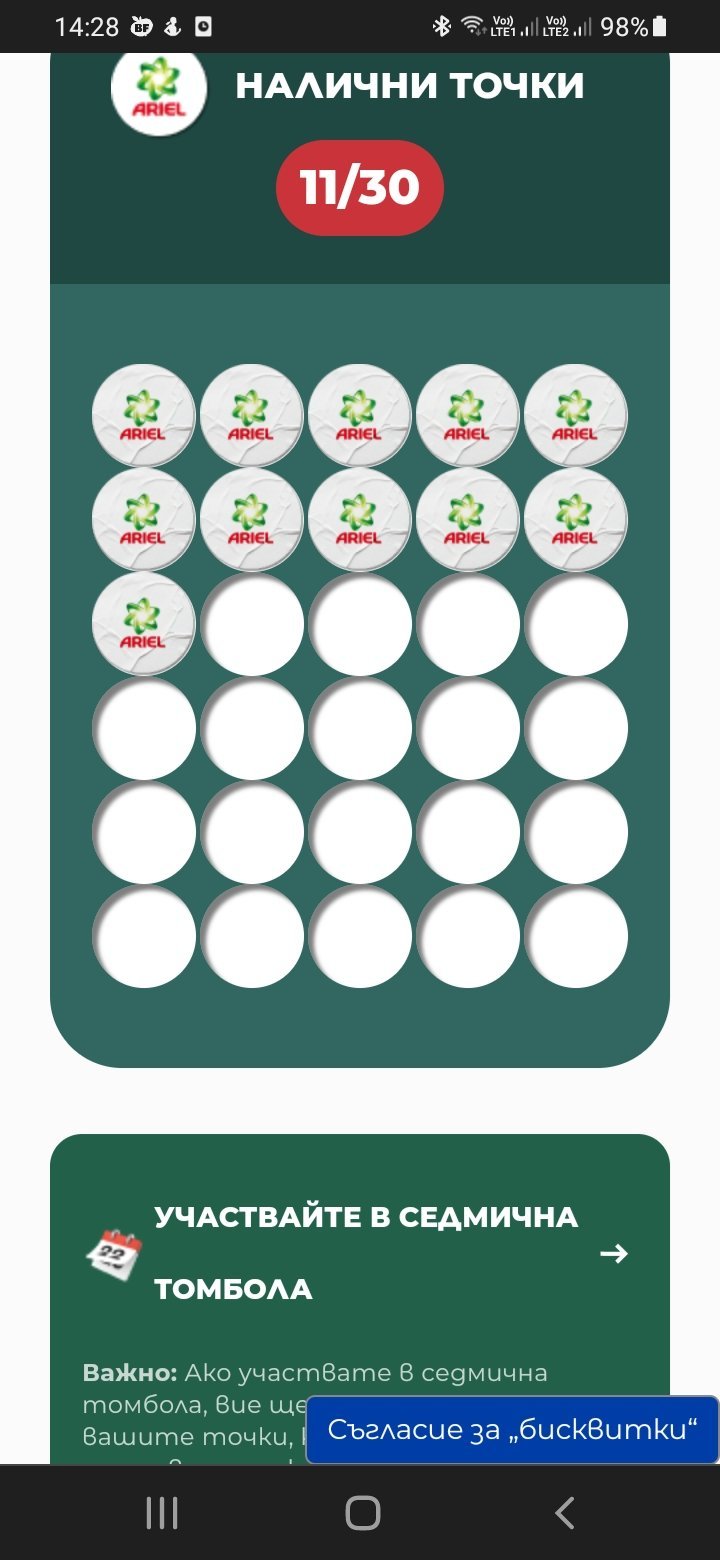Open the recent apps overview
720x1560 pixels.
pyautogui.click(x=162, y=1513)
